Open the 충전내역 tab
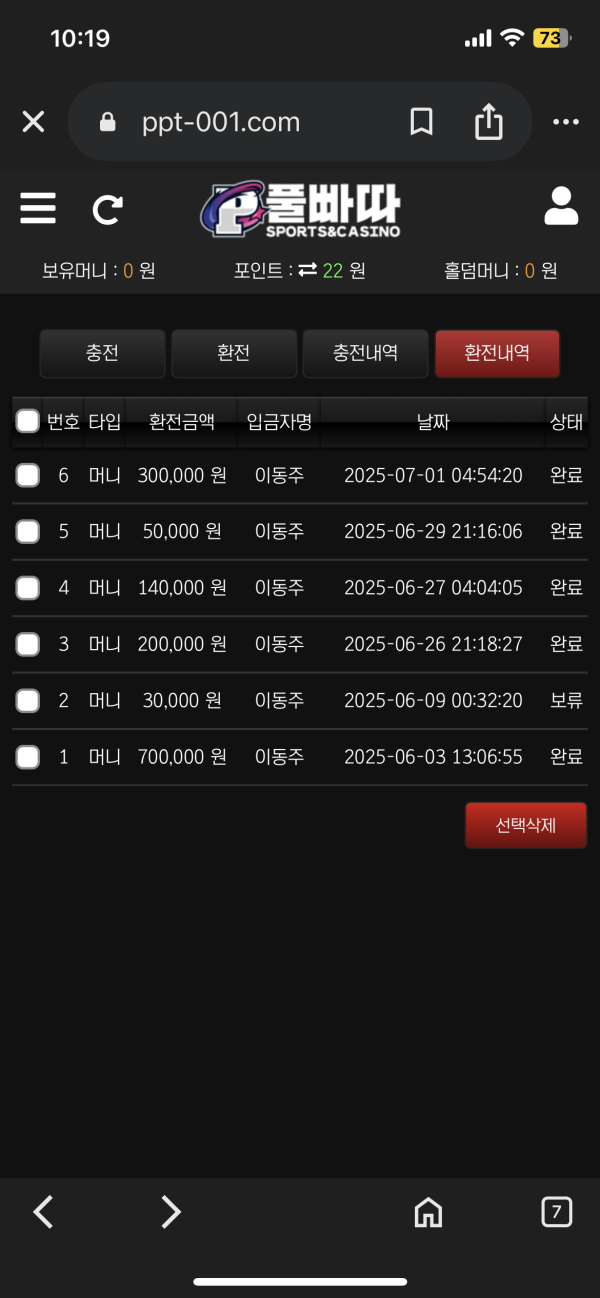The width and height of the screenshot is (600, 1298). click(365, 353)
